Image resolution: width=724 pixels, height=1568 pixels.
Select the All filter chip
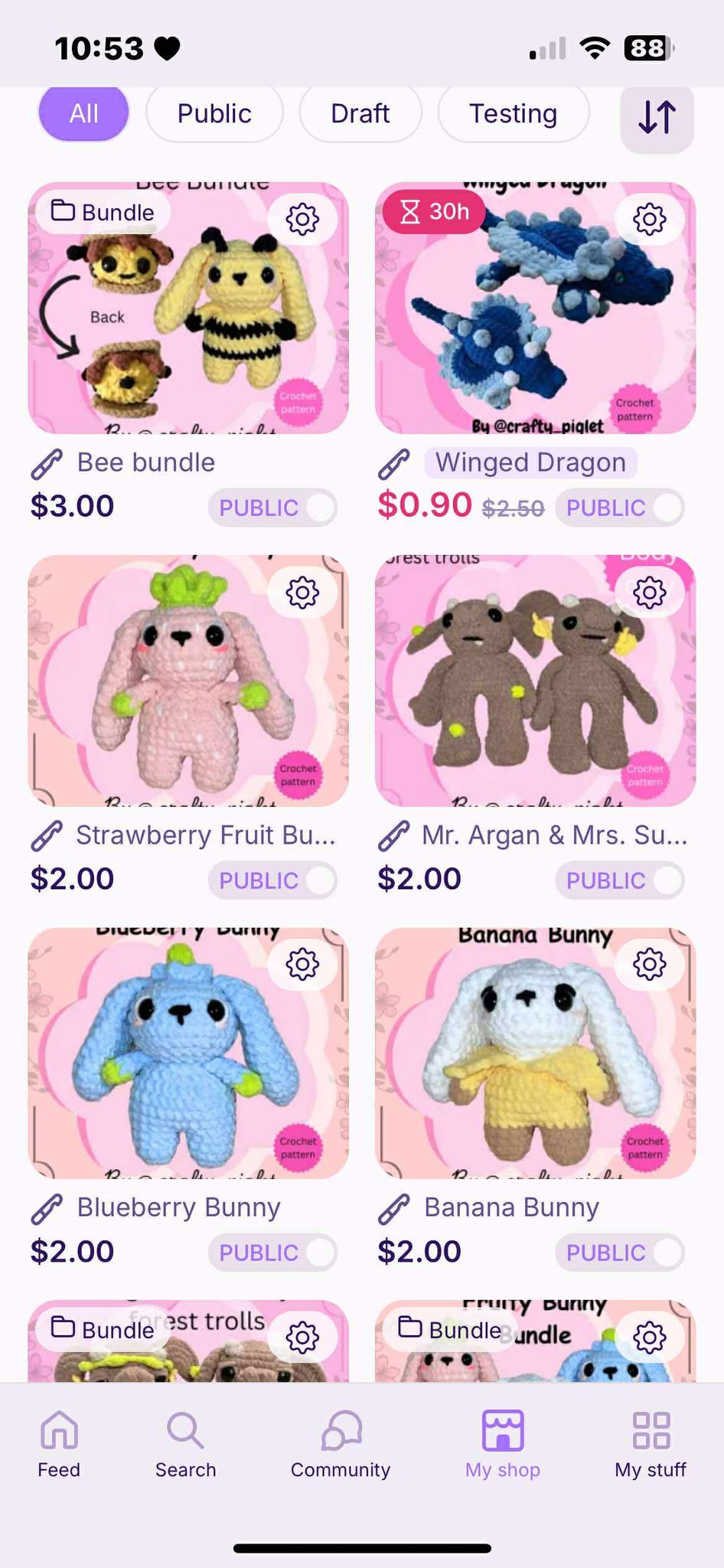[83, 113]
